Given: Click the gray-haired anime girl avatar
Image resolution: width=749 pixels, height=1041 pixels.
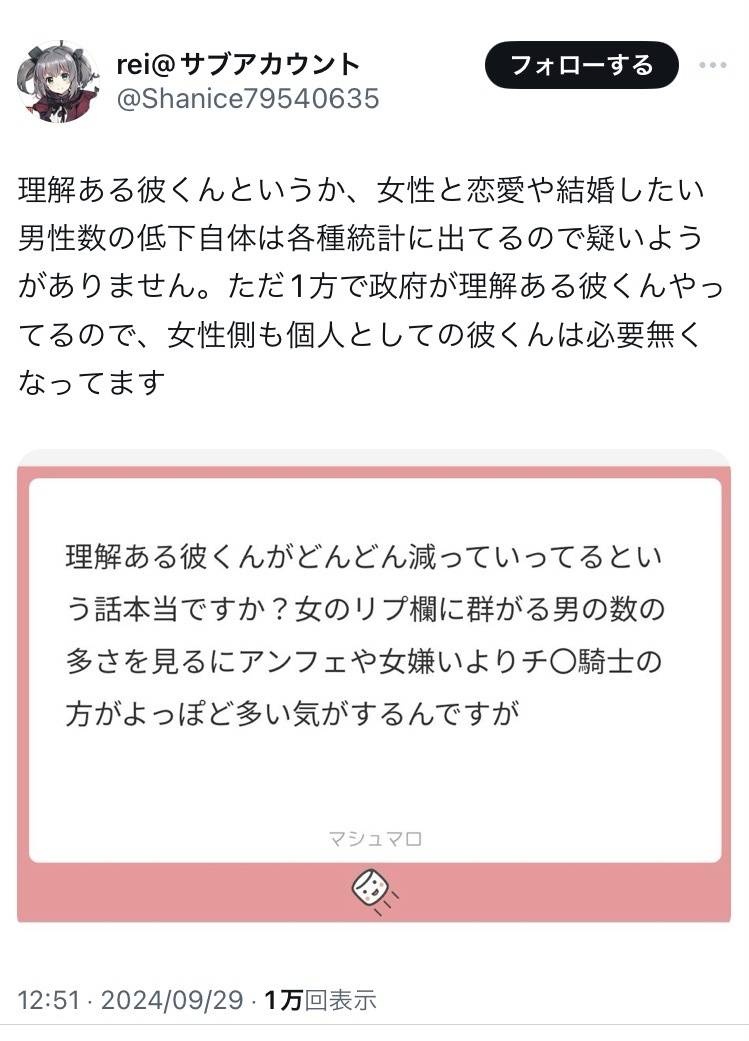Looking at the screenshot, I should point(57,82).
